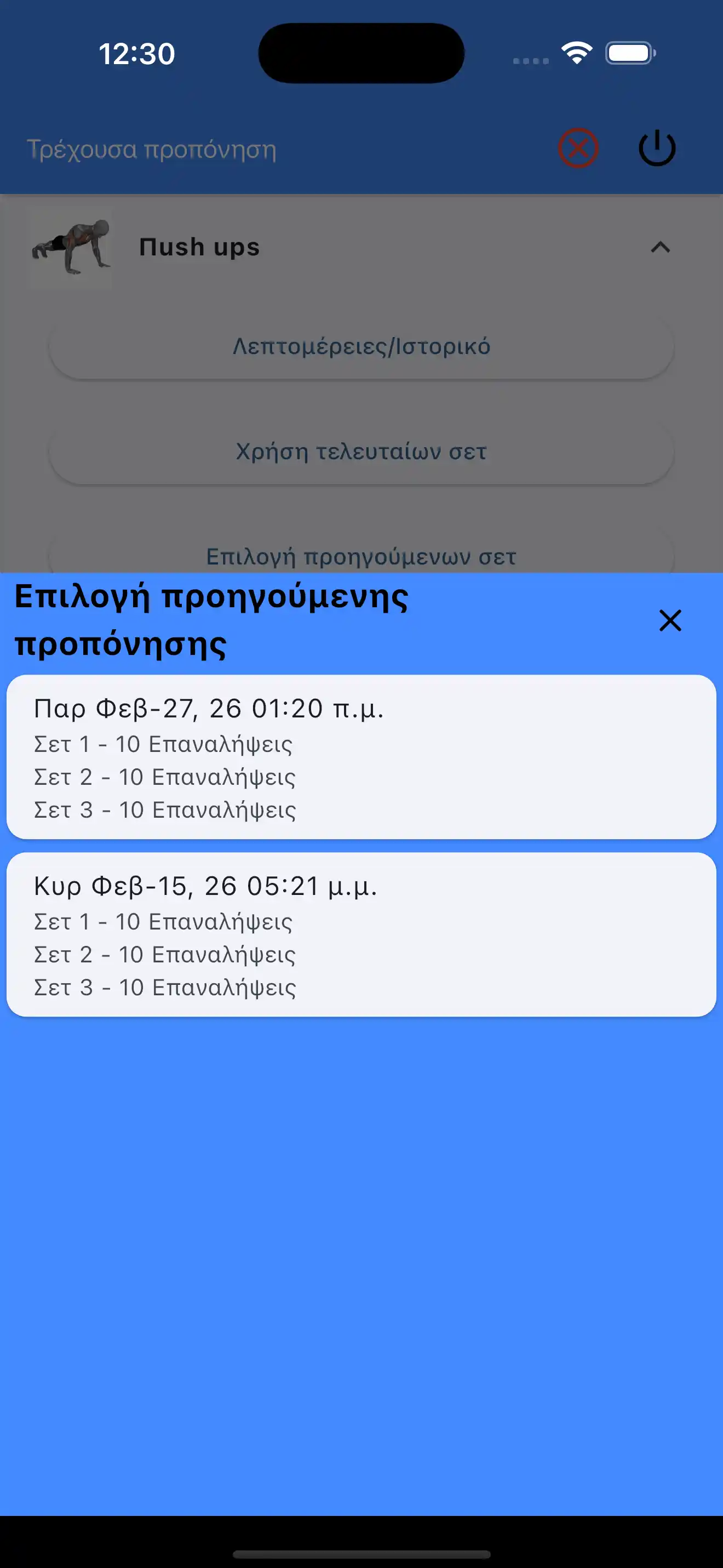Tap Σετ 1 under the Φεβ-27 workout
The height and width of the screenshot is (1568, 723).
point(163,743)
